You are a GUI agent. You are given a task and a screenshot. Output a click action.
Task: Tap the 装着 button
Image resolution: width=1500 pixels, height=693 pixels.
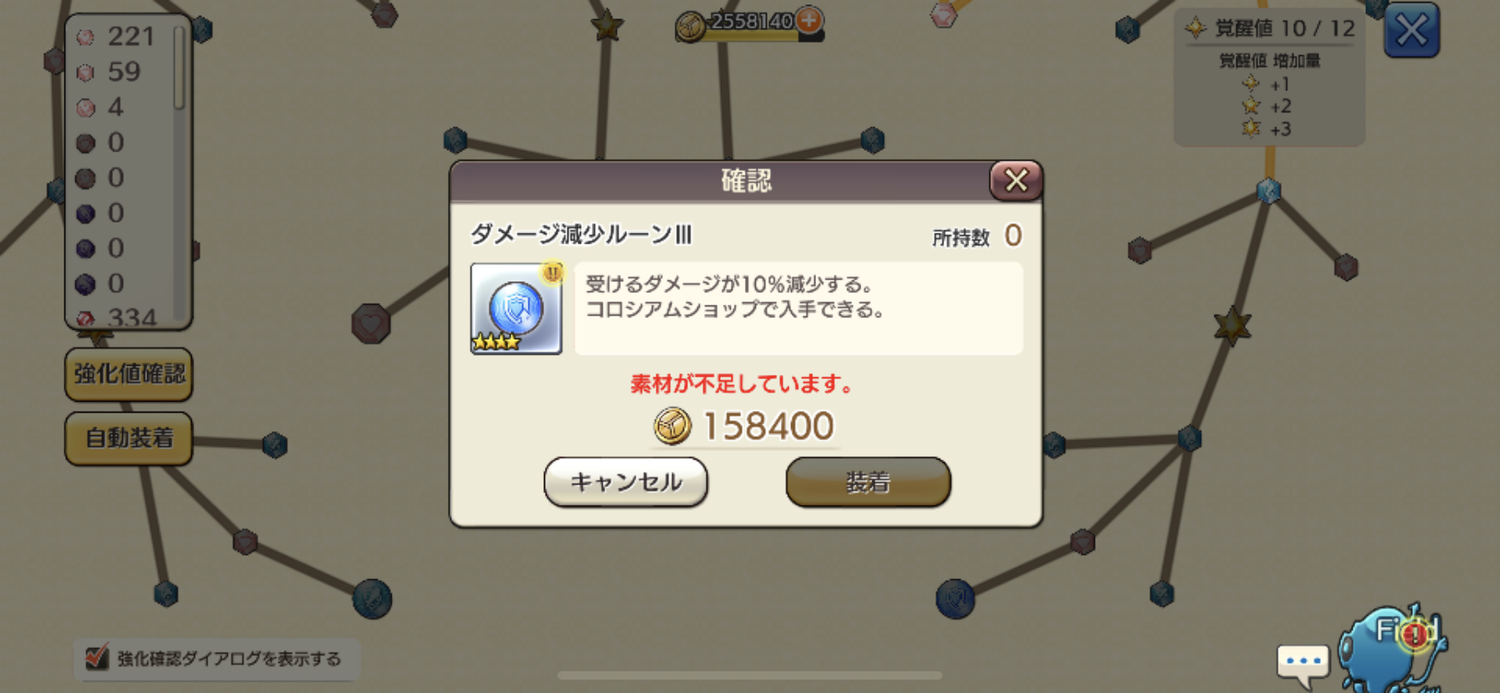click(868, 483)
